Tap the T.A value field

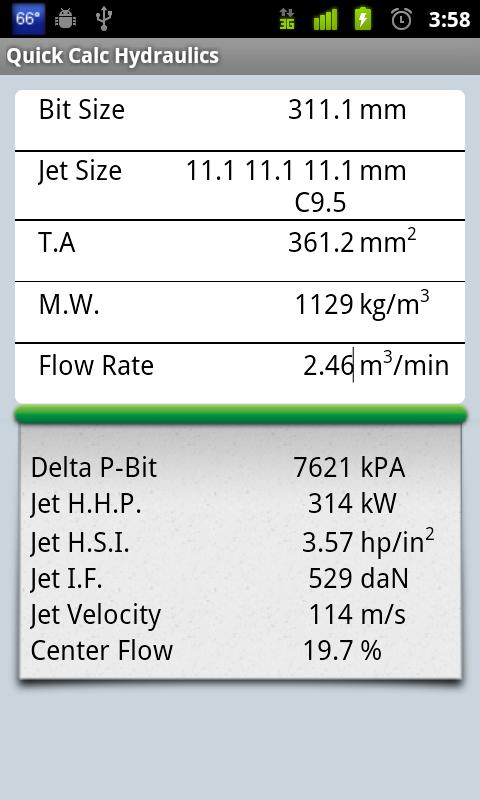pyautogui.click(x=320, y=242)
